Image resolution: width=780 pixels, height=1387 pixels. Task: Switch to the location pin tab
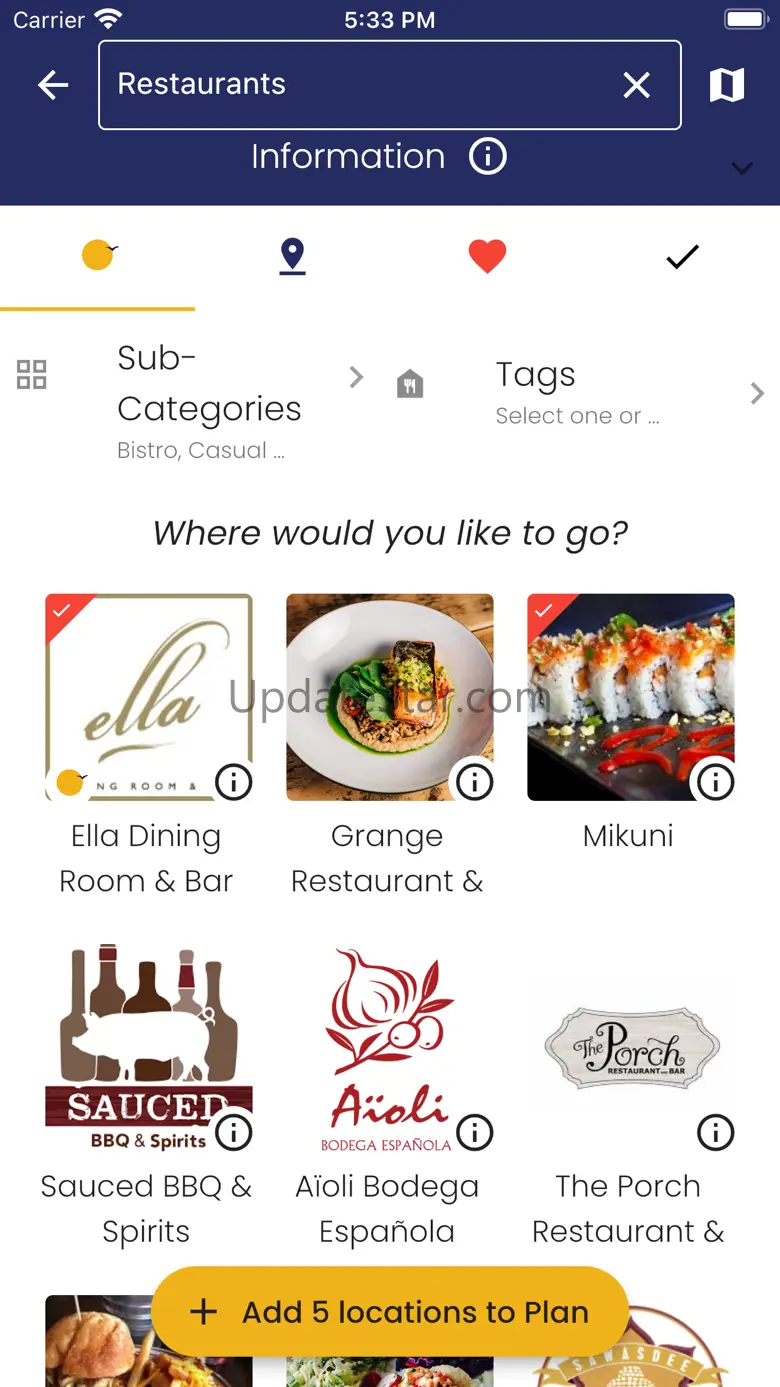pyautogui.click(x=292, y=257)
